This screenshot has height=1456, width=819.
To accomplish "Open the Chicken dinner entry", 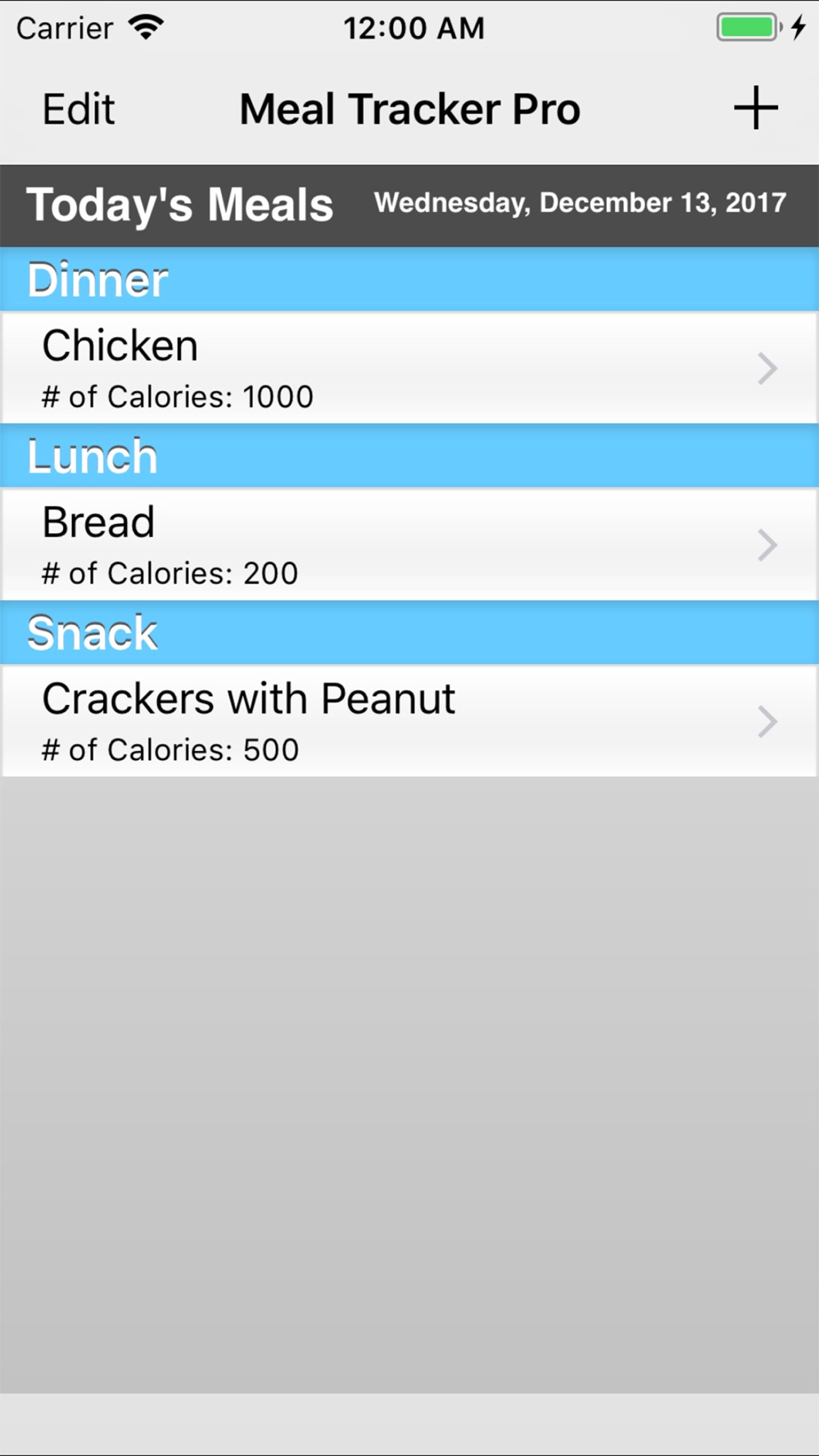I will 409,368.
